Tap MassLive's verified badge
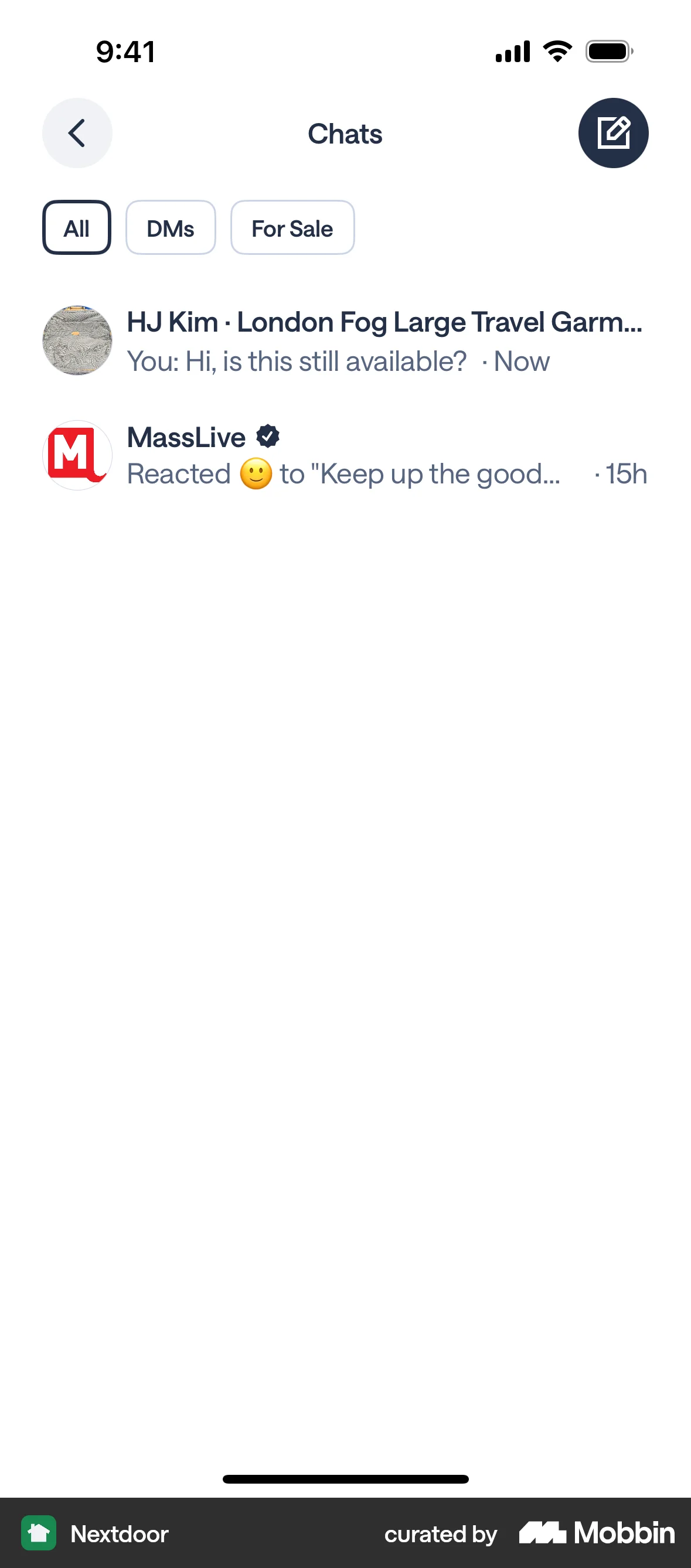 [x=268, y=435]
